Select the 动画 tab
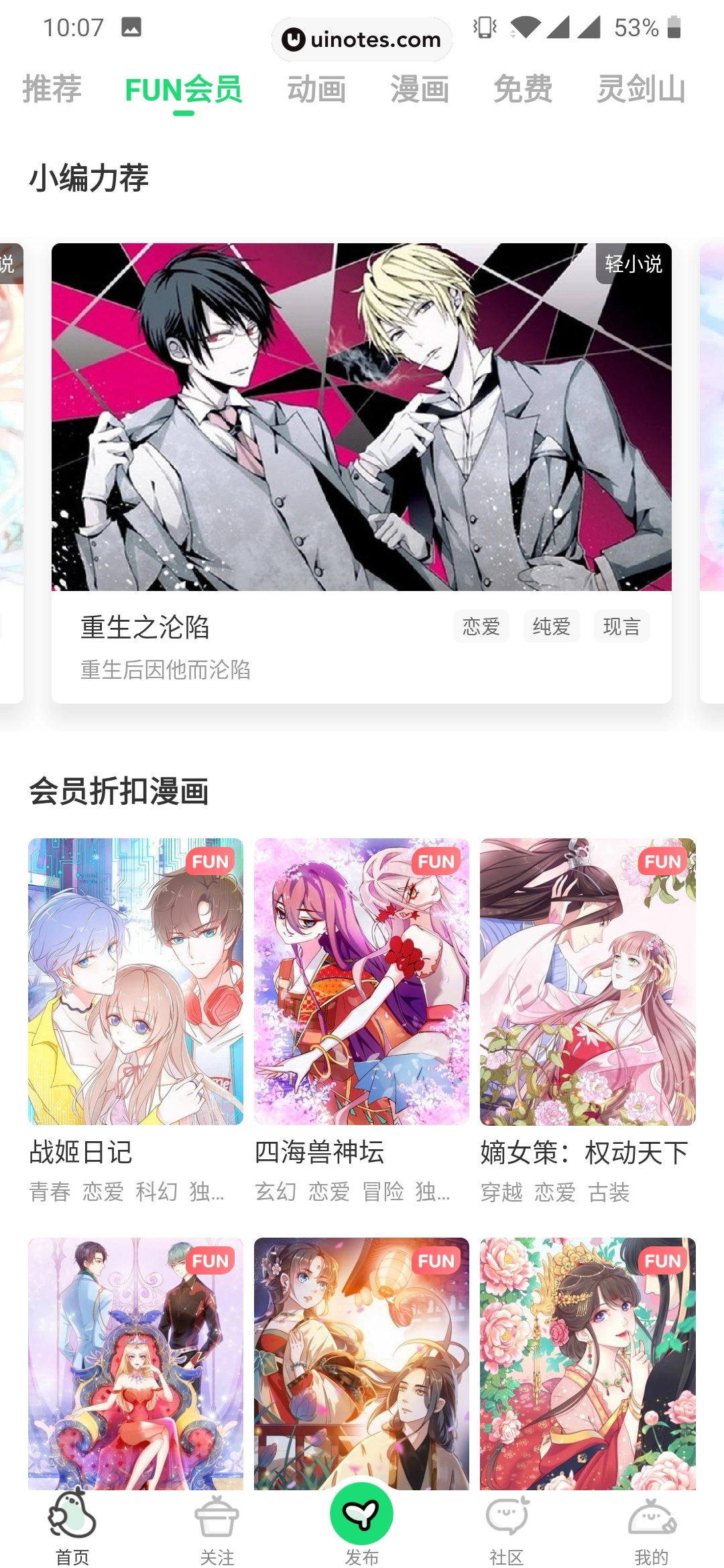This screenshot has height=1568, width=724. [x=316, y=89]
